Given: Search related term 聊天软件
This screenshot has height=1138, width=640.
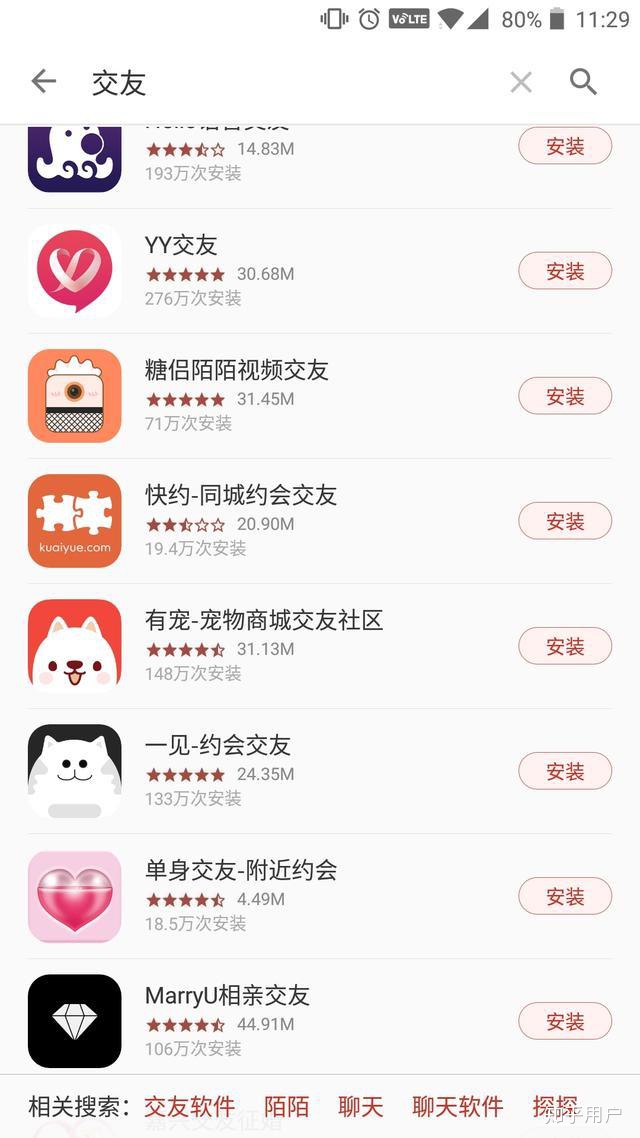Looking at the screenshot, I should click(x=457, y=1107).
